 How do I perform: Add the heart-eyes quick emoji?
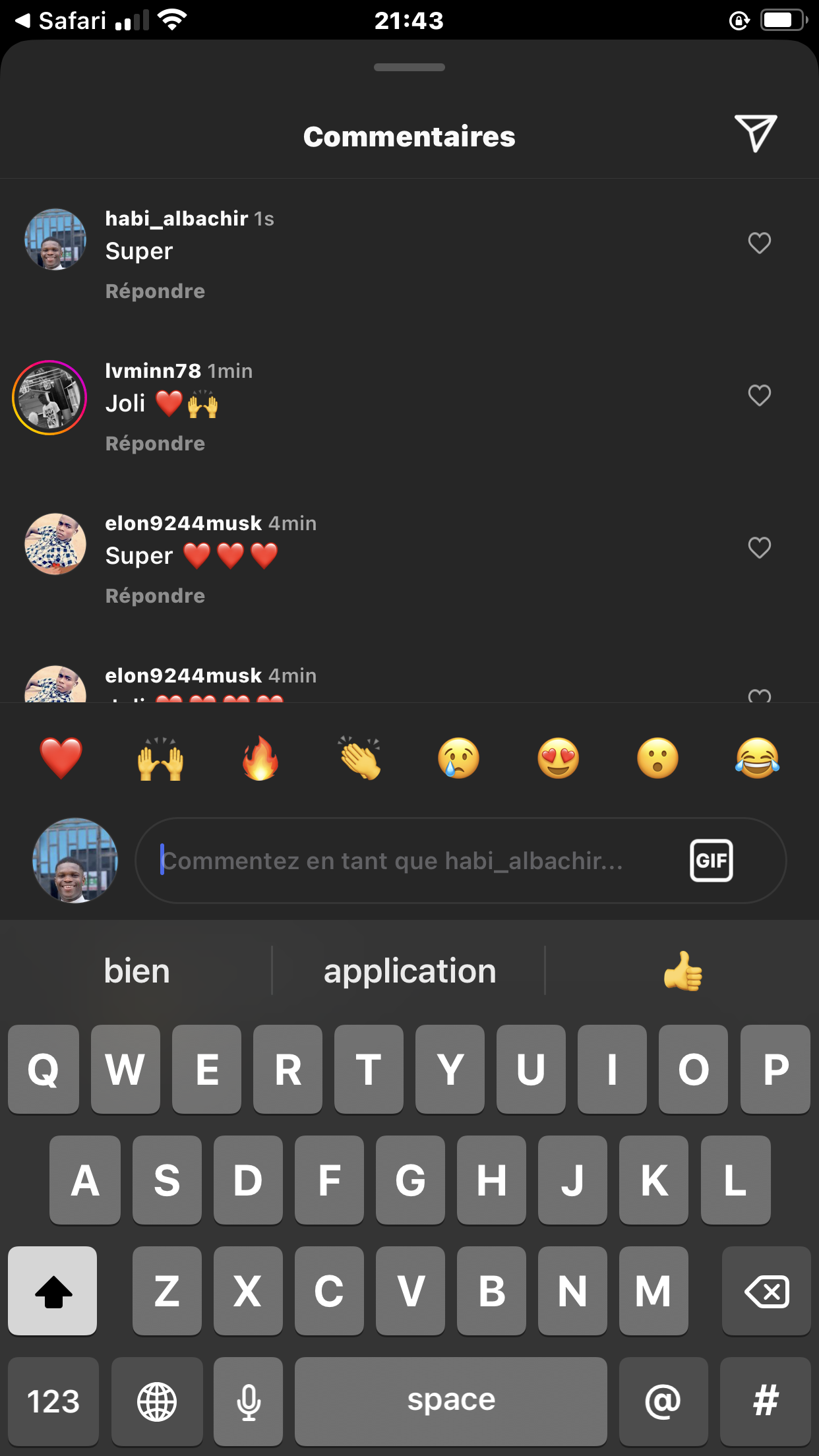(x=559, y=758)
